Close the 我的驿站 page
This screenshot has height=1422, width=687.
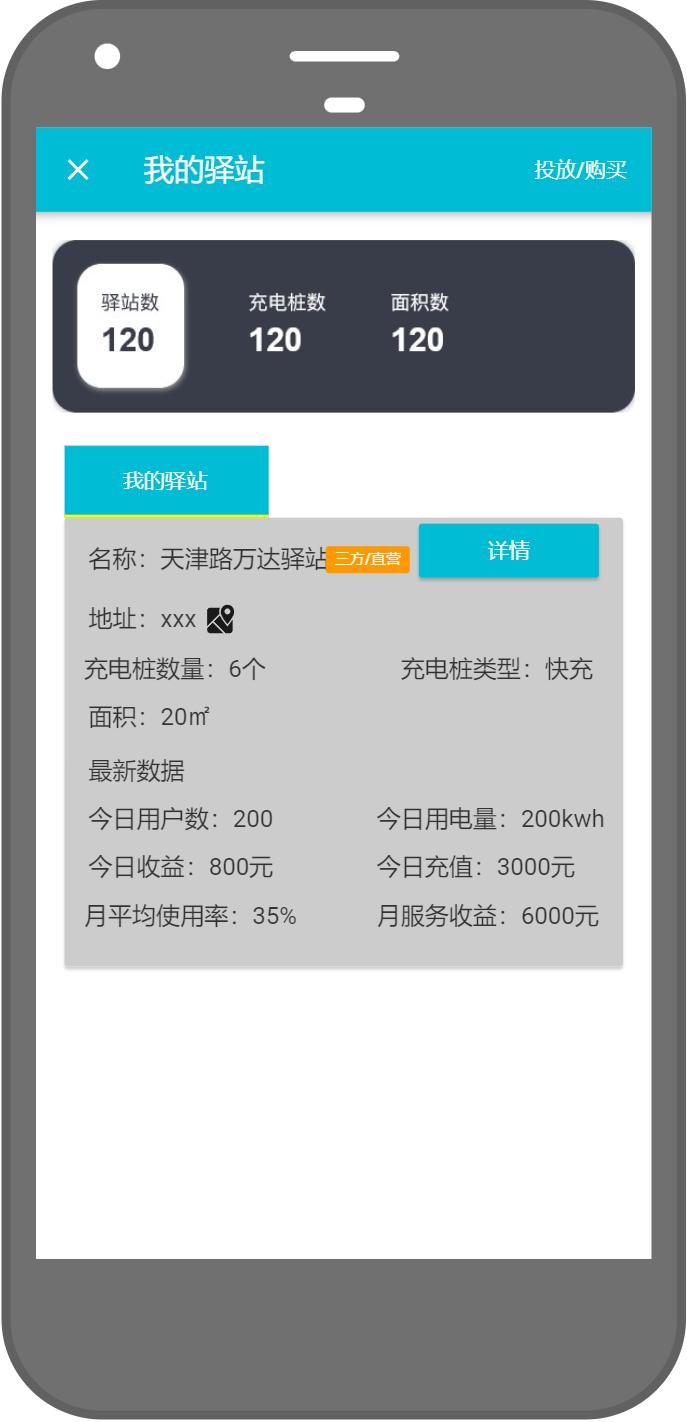point(78,170)
